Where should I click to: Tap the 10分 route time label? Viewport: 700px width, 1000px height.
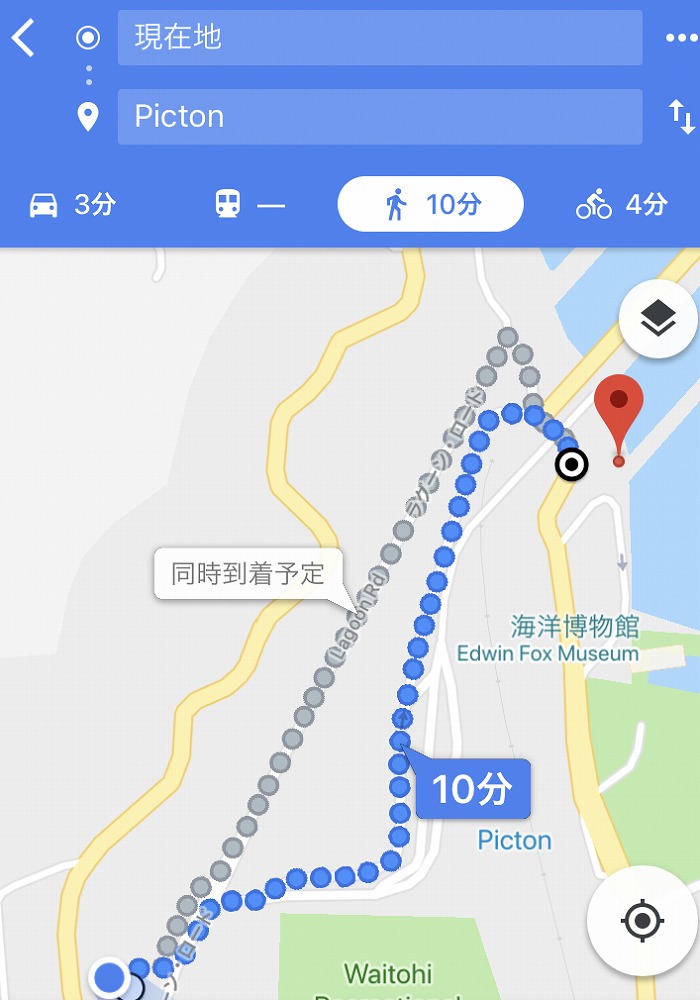[471, 789]
